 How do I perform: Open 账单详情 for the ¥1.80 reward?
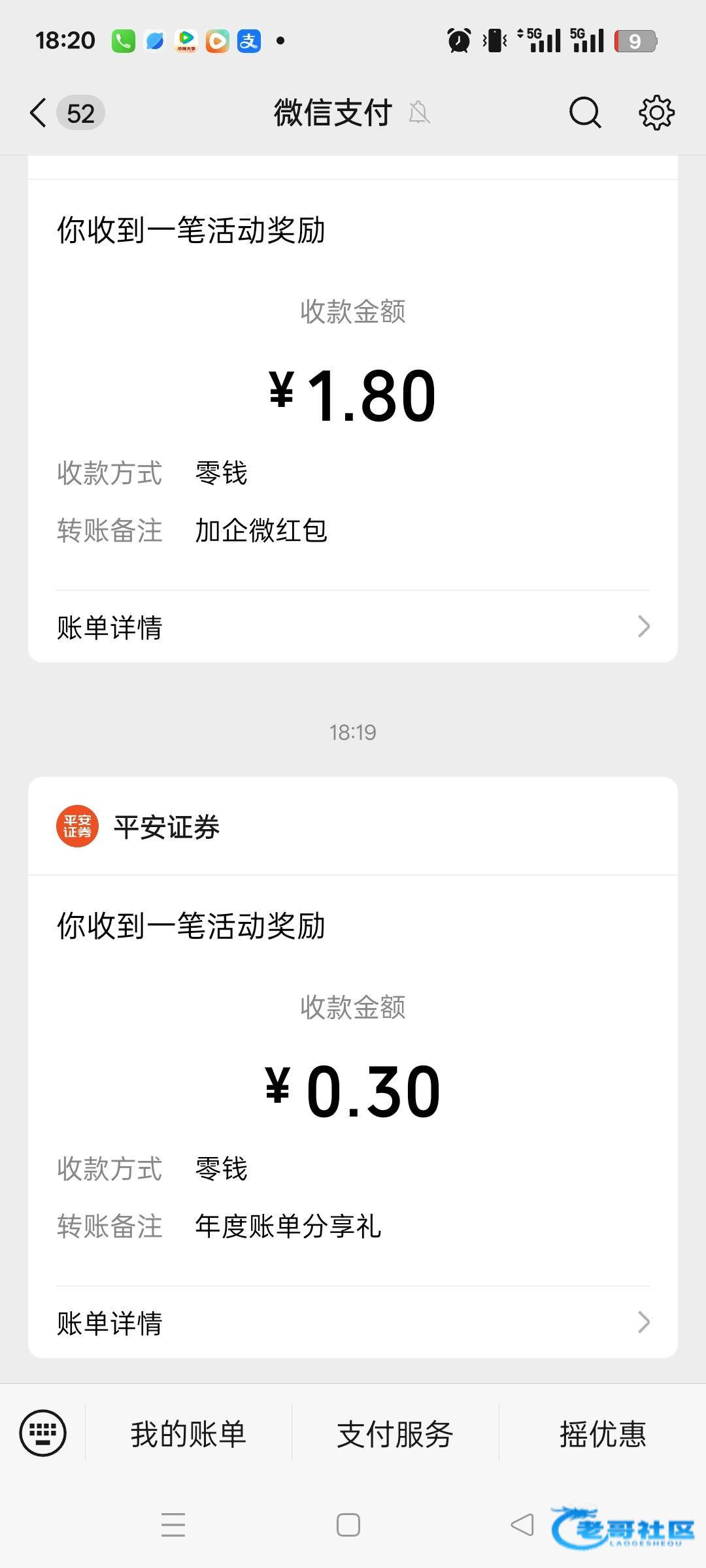(353, 627)
